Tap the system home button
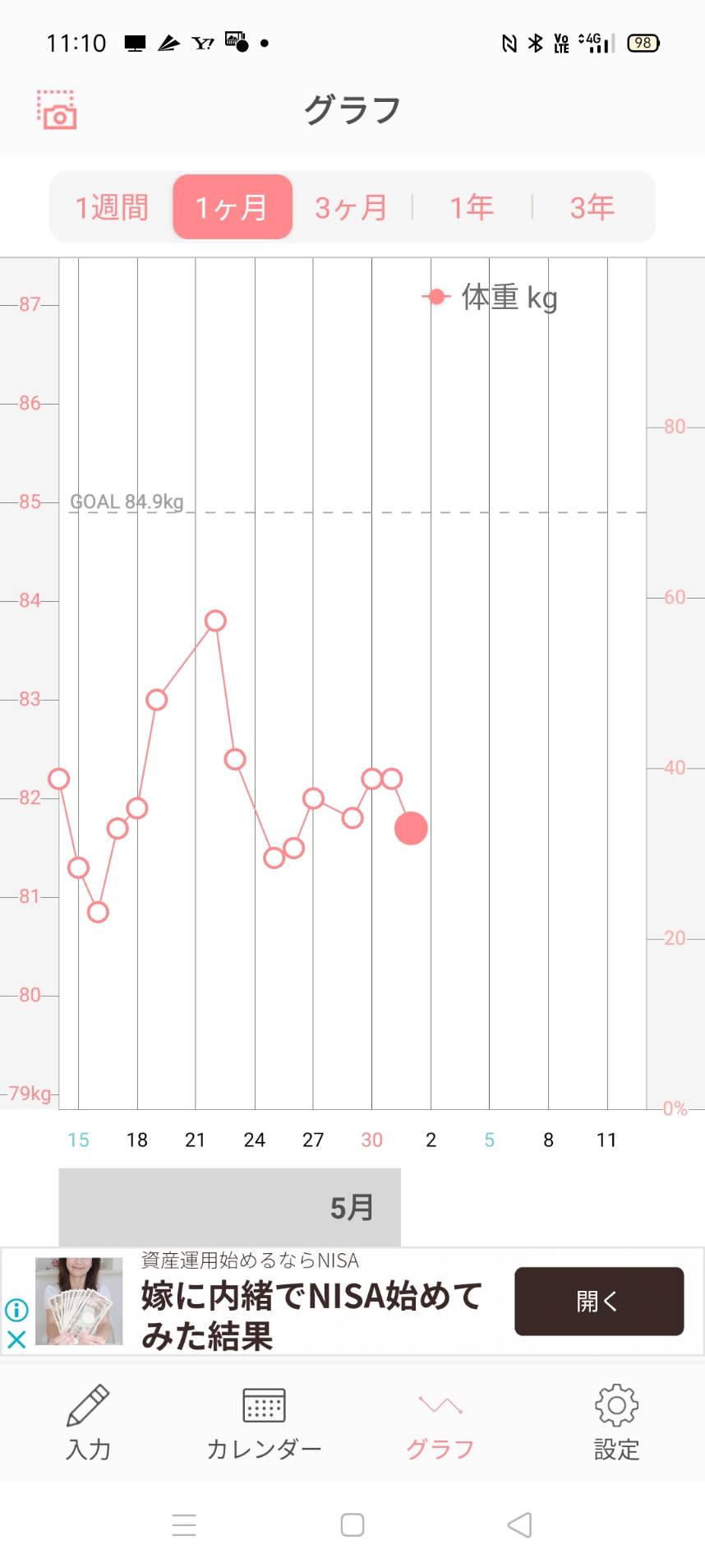The height and width of the screenshot is (1568, 705). pos(352,1525)
